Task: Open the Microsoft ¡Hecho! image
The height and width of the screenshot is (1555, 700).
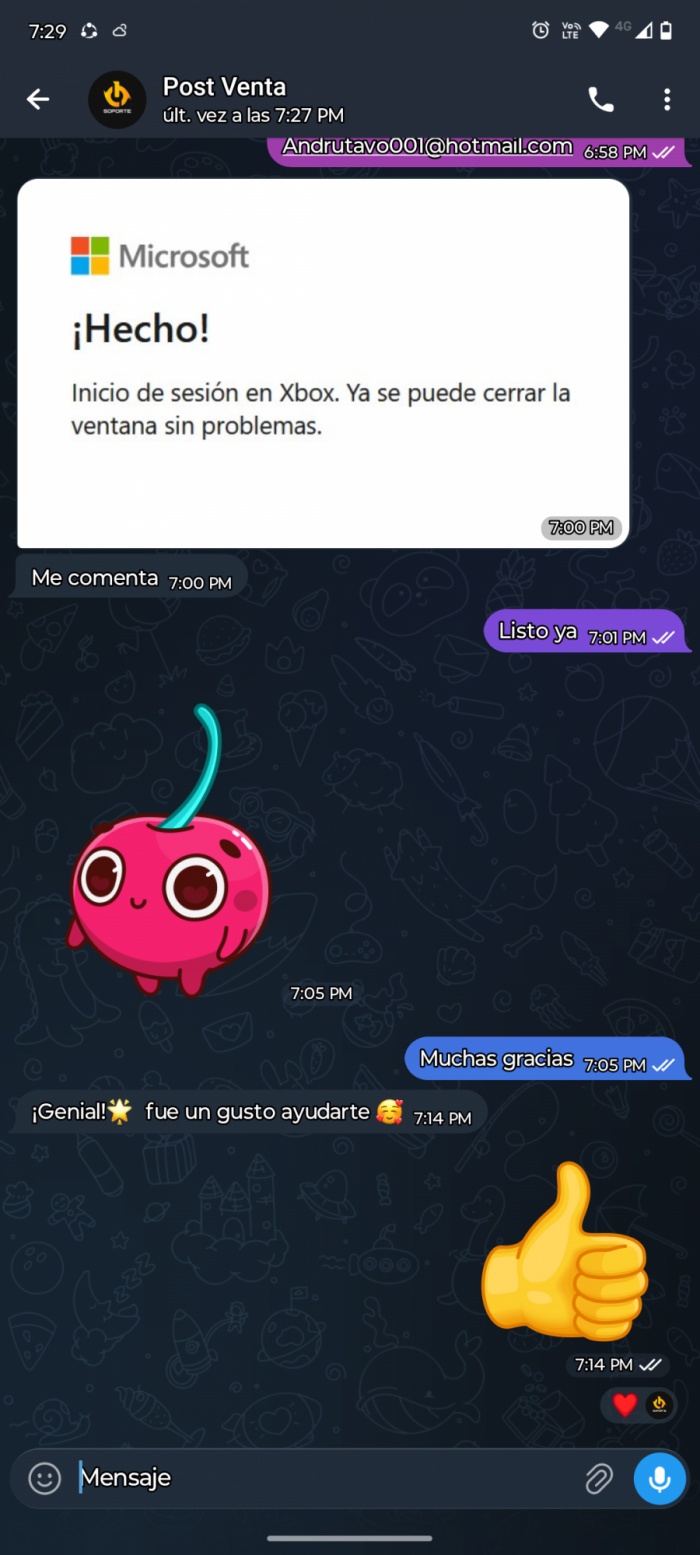Action: pos(322,363)
